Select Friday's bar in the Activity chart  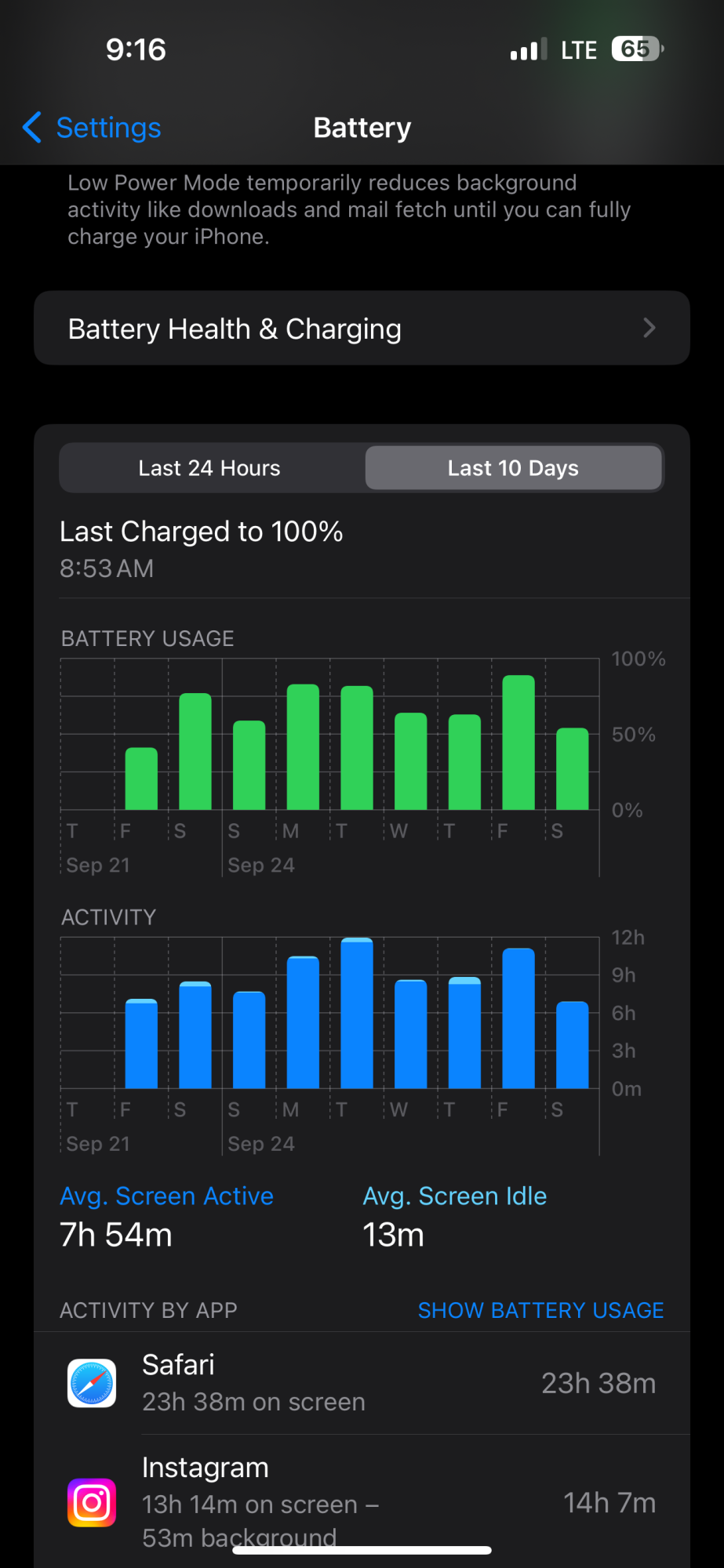[518, 1018]
